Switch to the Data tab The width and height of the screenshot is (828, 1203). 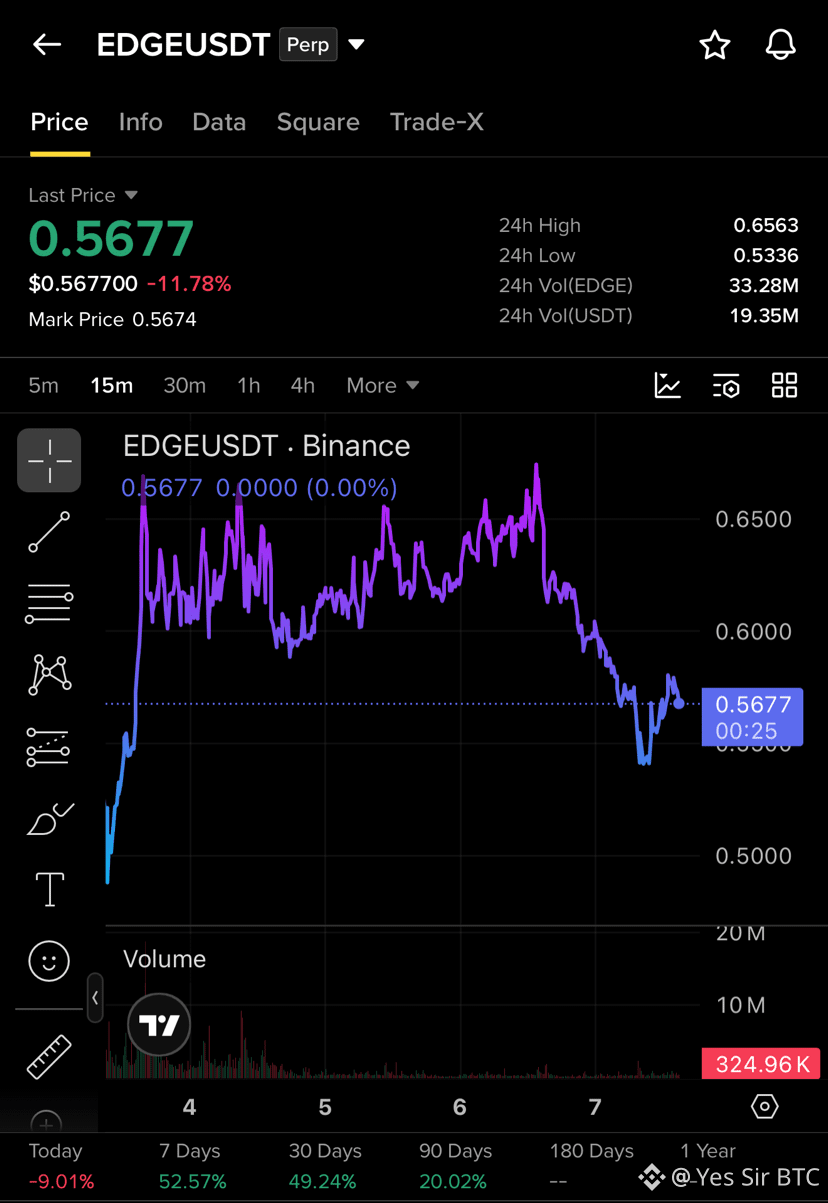[x=219, y=122]
